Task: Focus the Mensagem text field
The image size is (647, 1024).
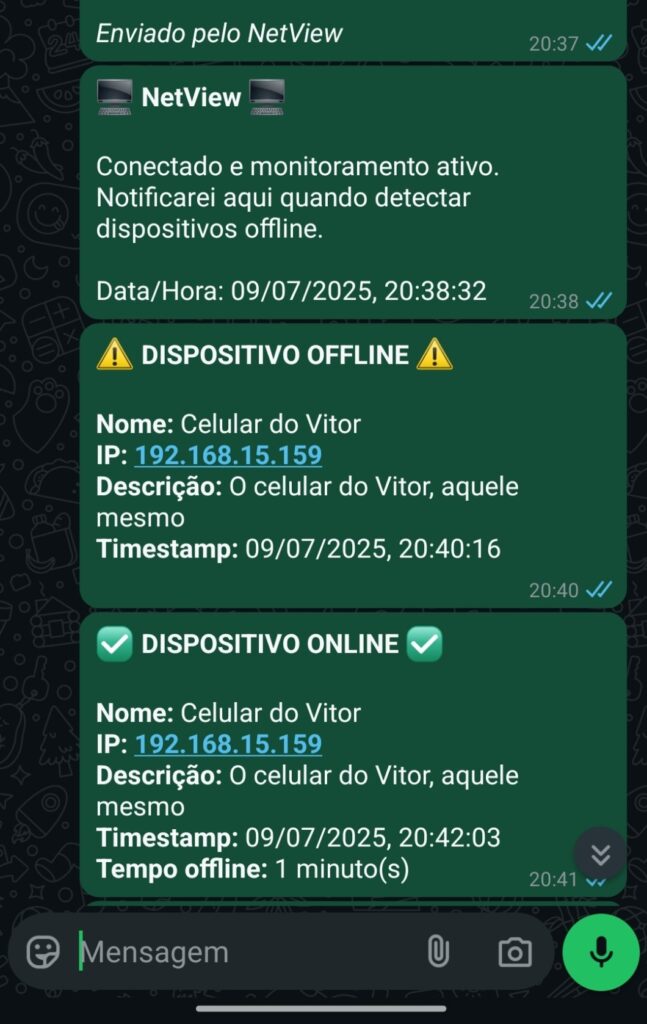Action: 240,952
